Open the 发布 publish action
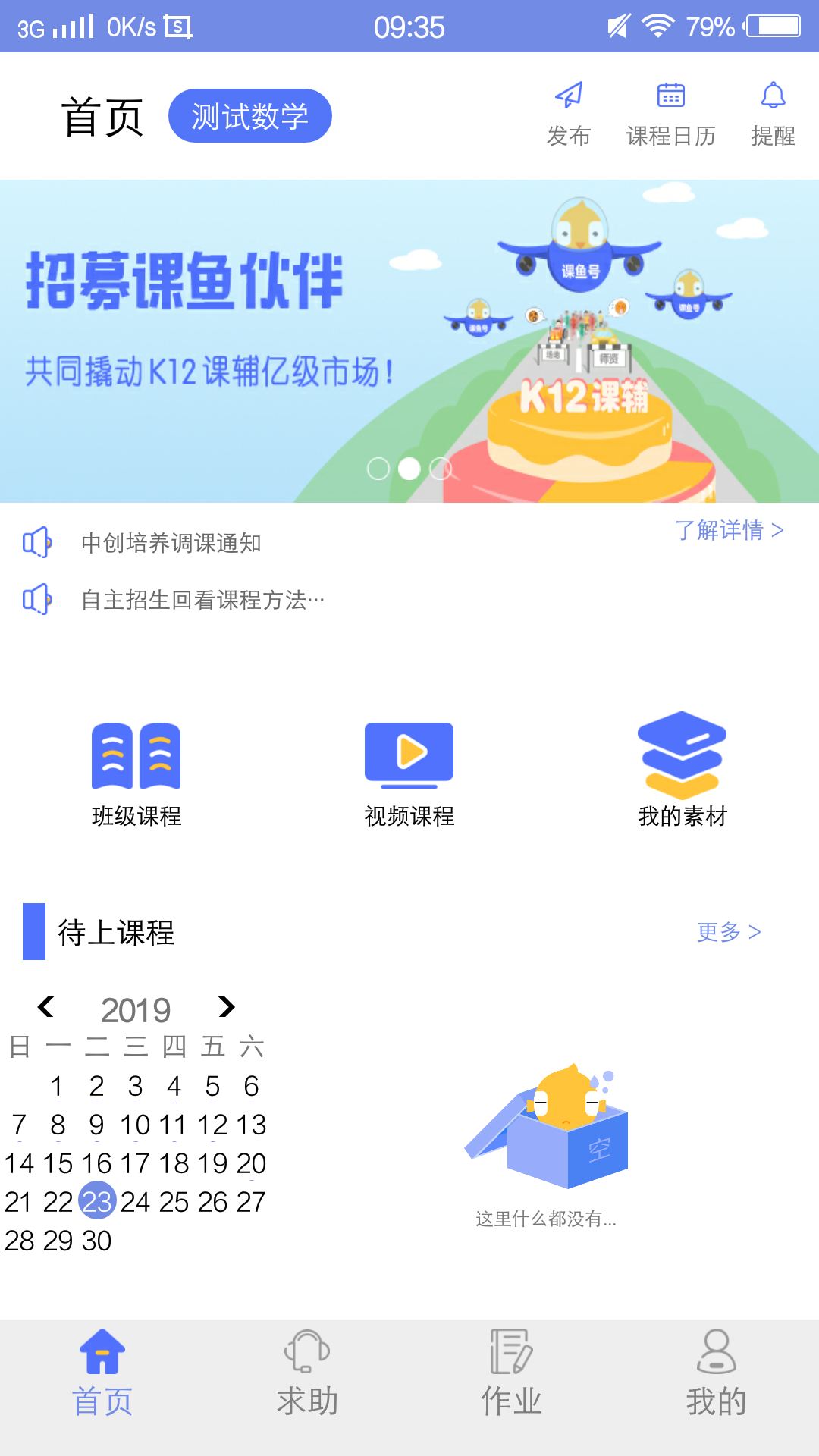The image size is (819, 1456). coord(569,114)
